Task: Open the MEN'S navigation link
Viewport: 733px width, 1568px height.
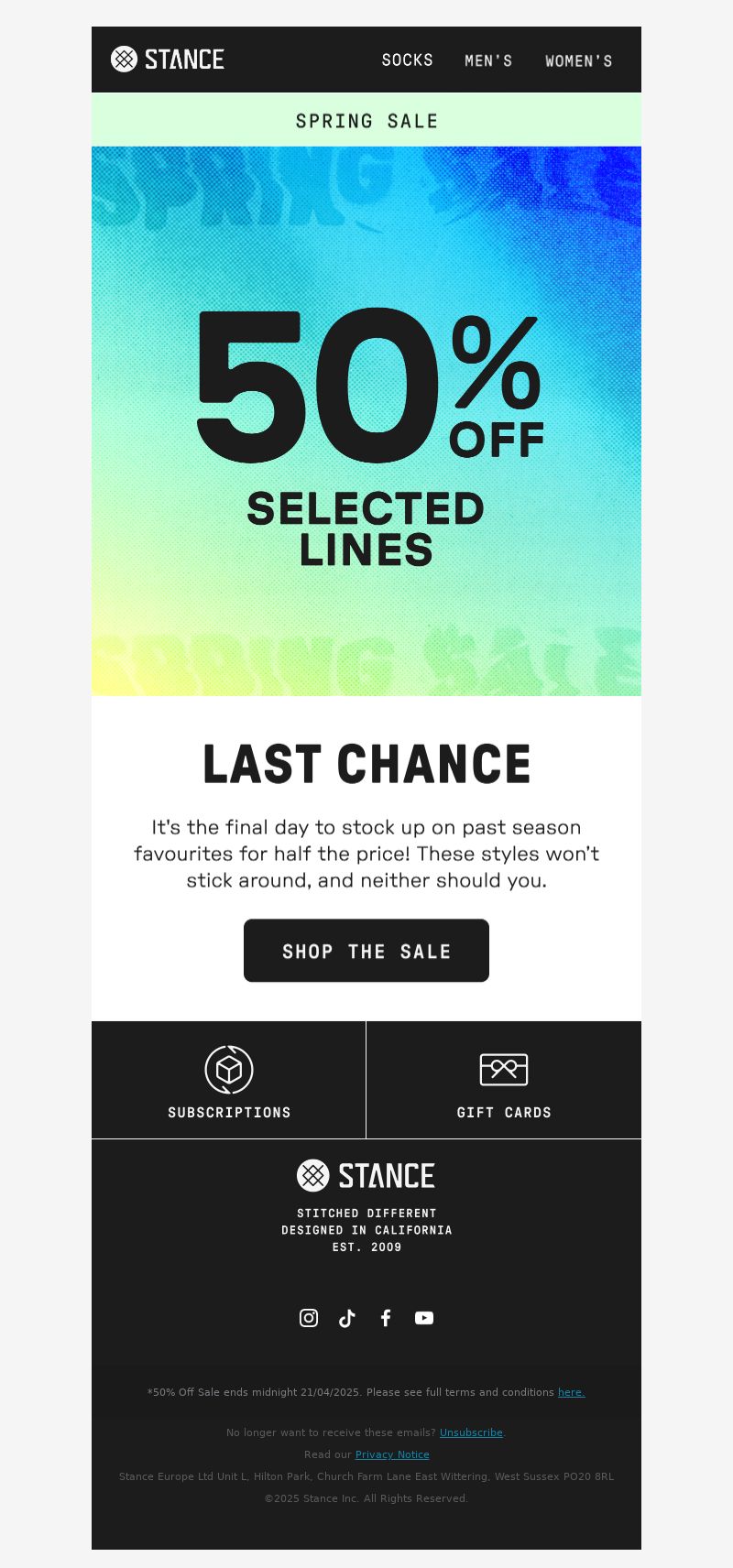Action: (x=488, y=60)
